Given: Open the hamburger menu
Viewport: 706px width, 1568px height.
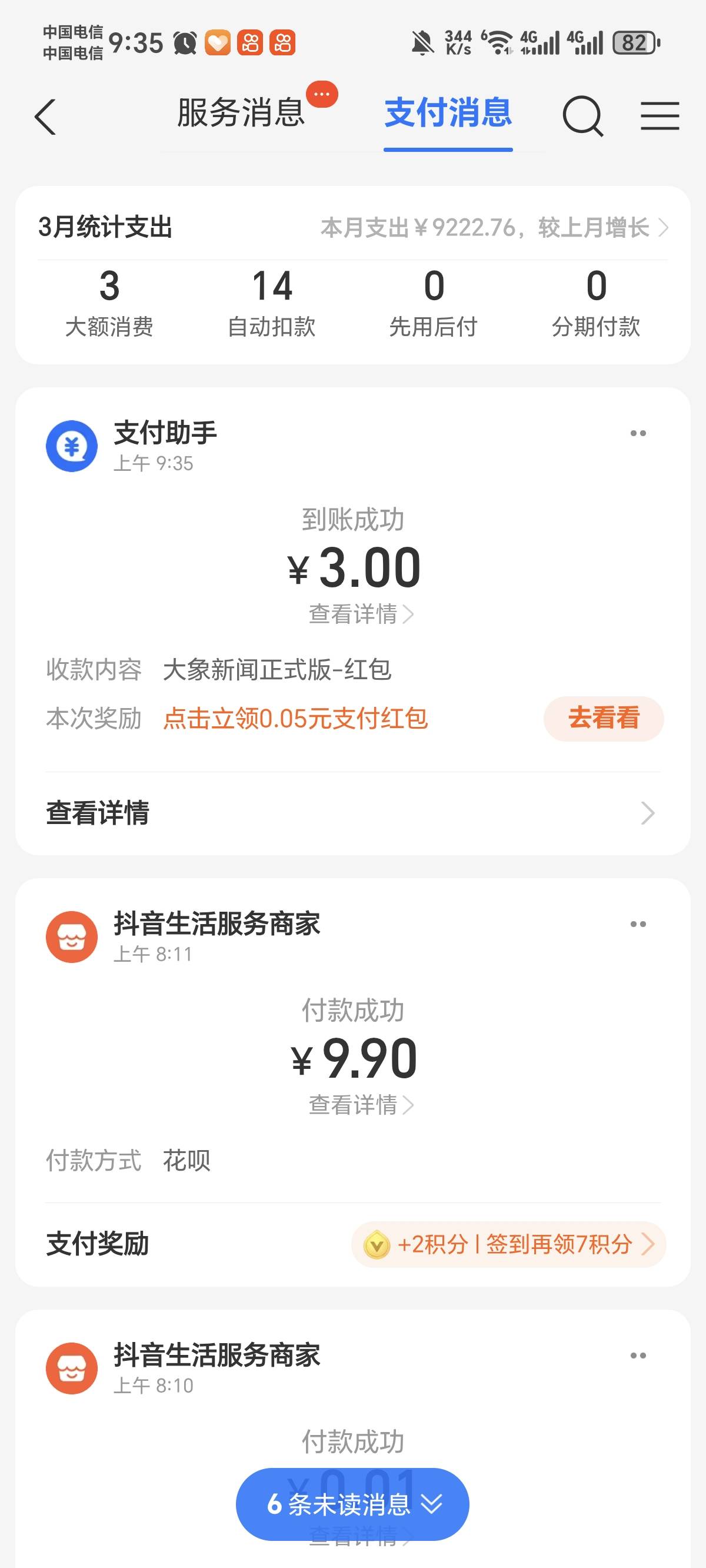Looking at the screenshot, I should point(660,115).
